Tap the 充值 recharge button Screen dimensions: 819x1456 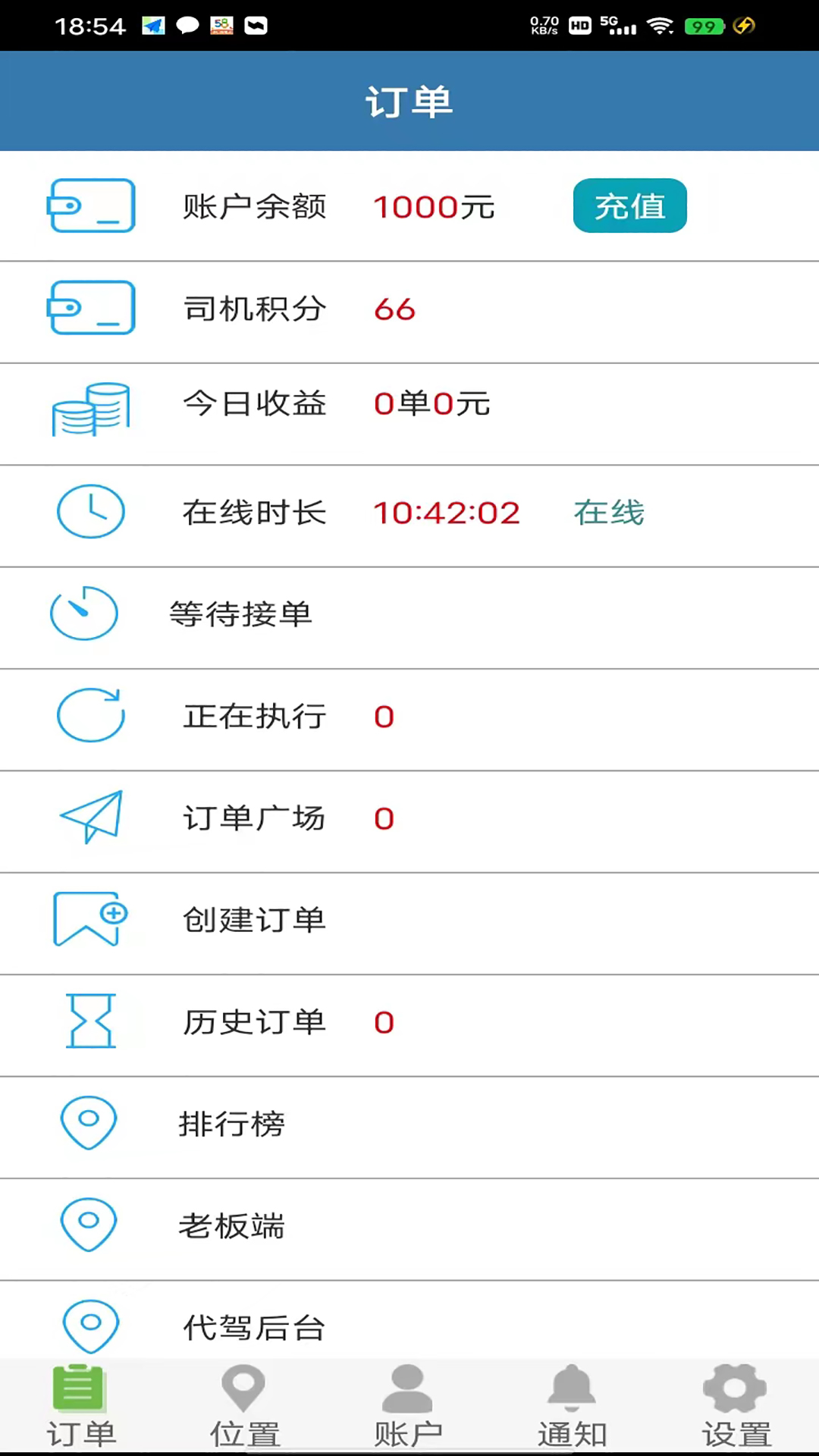point(629,206)
